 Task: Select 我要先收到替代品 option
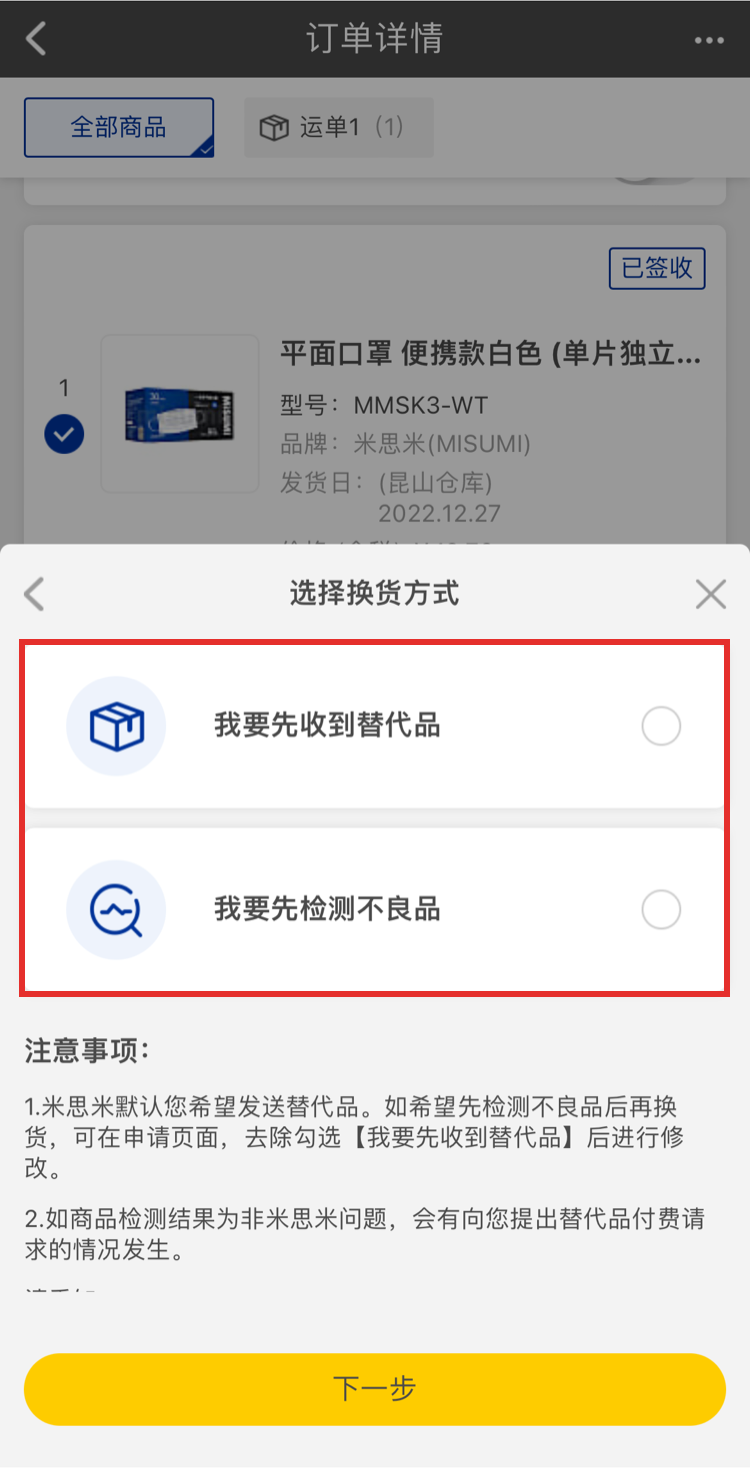point(660,727)
